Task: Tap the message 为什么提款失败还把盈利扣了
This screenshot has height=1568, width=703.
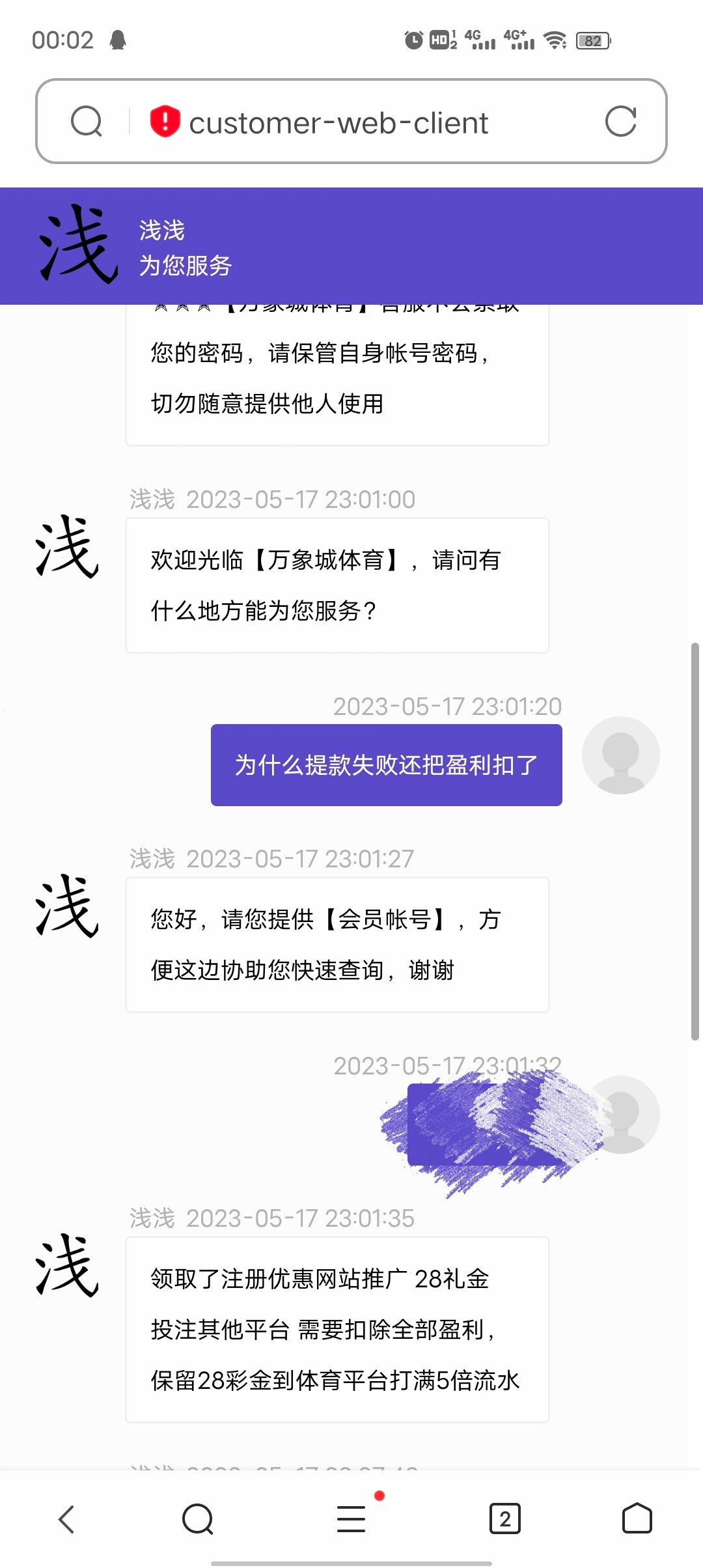Action: click(385, 766)
